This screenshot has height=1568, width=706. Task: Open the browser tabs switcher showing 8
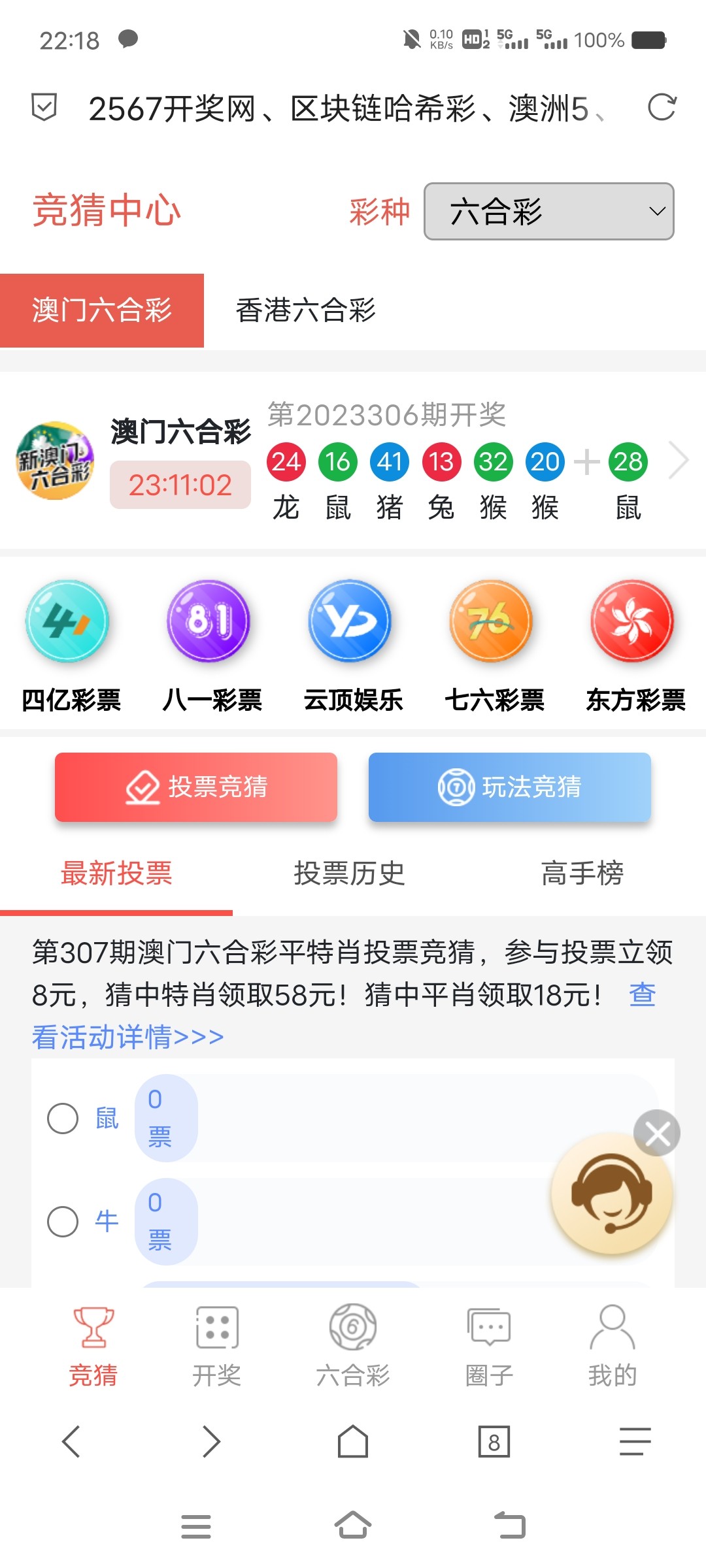[494, 1442]
